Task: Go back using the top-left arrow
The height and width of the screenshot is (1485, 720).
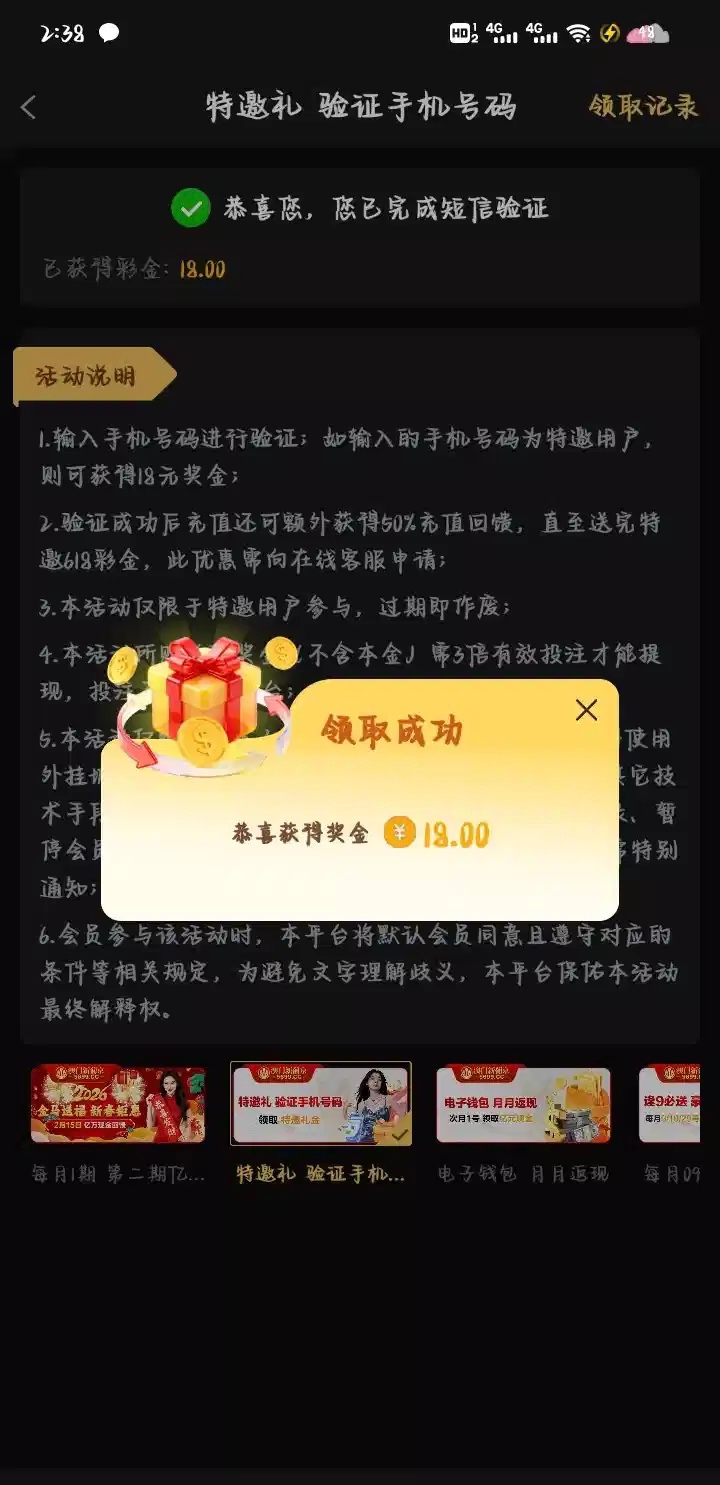Action: (x=28, y=107)
